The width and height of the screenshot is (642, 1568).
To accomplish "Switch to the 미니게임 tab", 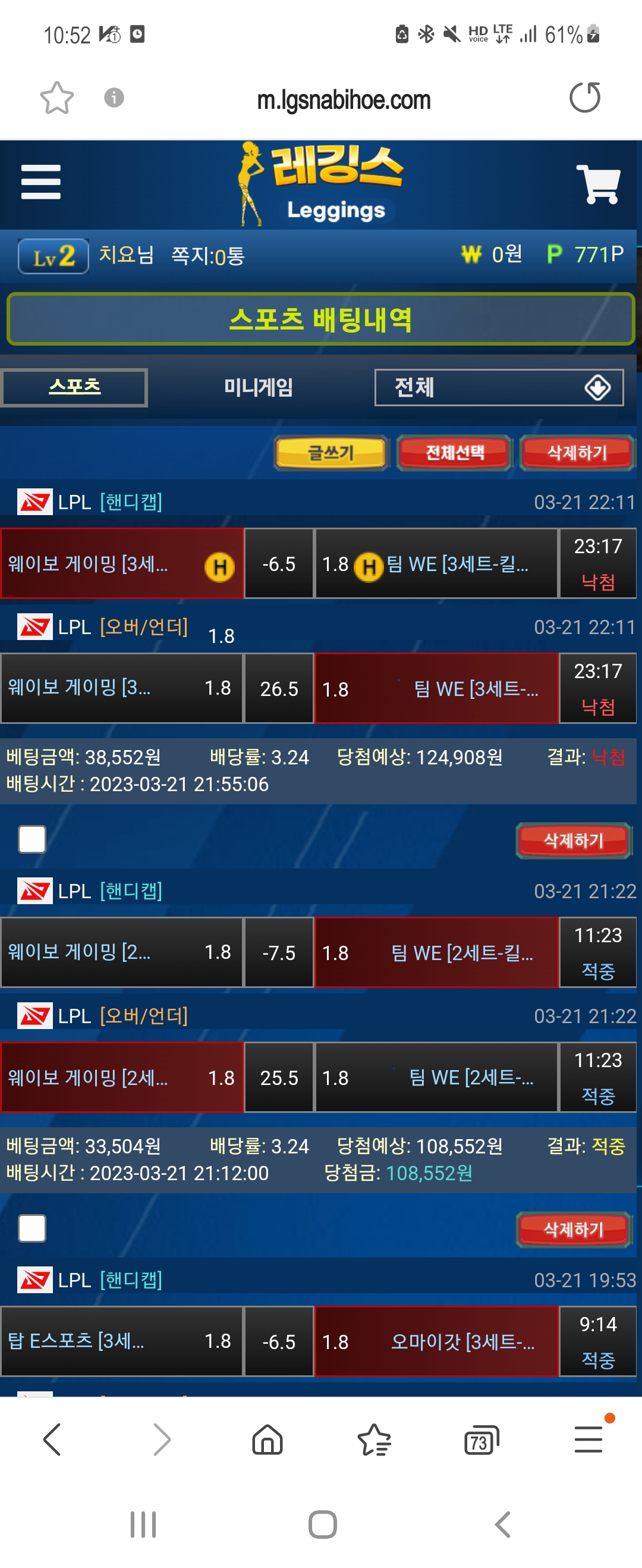I will click(258, 387).
